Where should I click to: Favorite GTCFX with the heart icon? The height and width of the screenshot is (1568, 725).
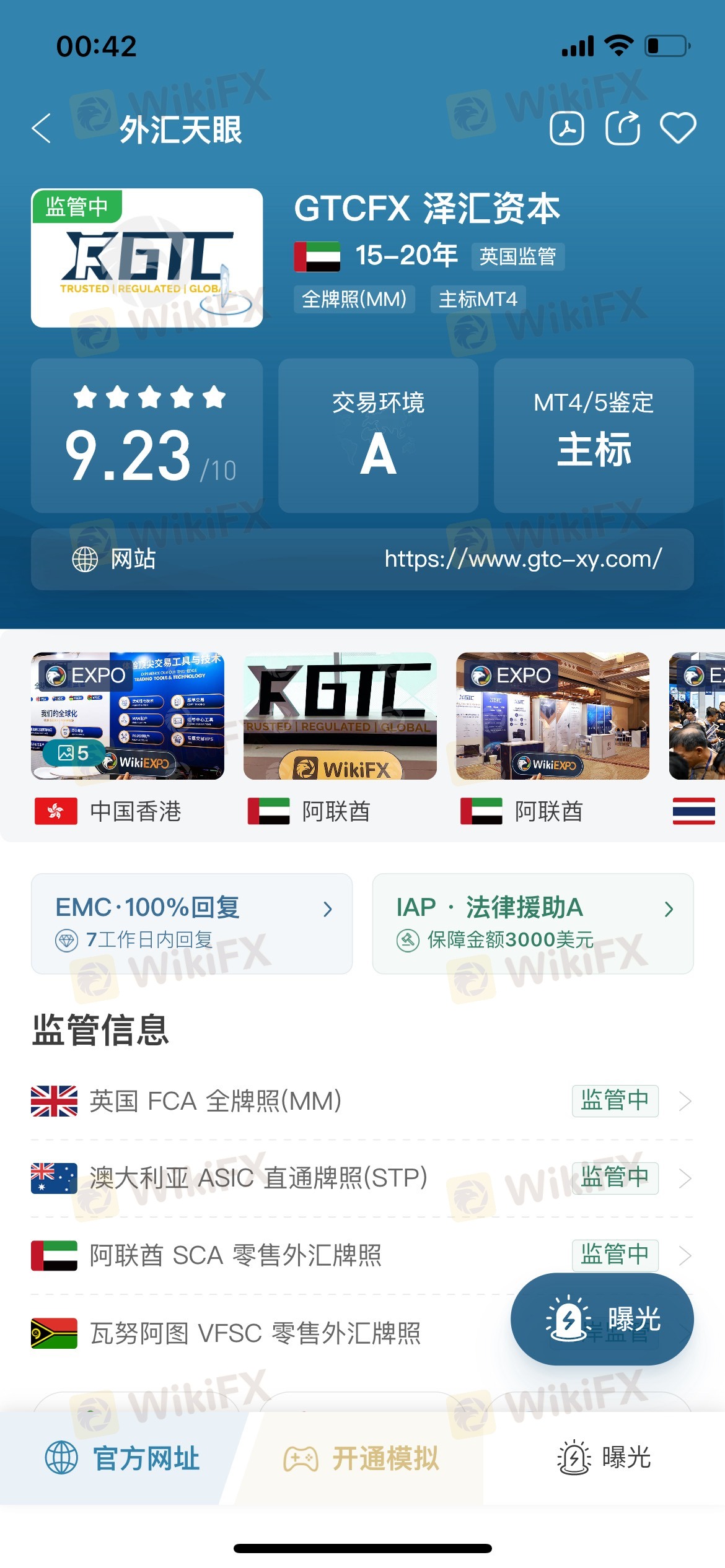tap(678, 129)
